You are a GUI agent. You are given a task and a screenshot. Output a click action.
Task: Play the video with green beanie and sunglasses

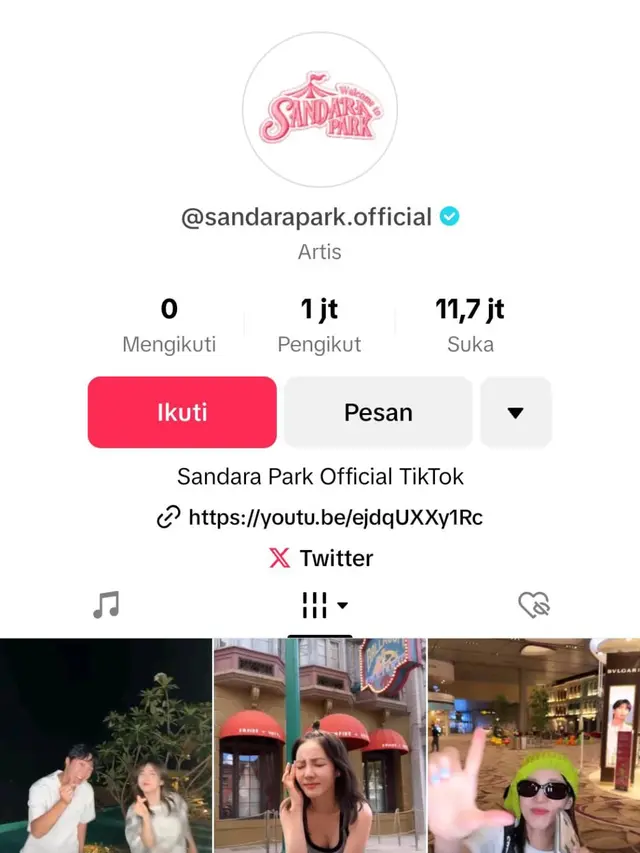(x=534, y=745)
